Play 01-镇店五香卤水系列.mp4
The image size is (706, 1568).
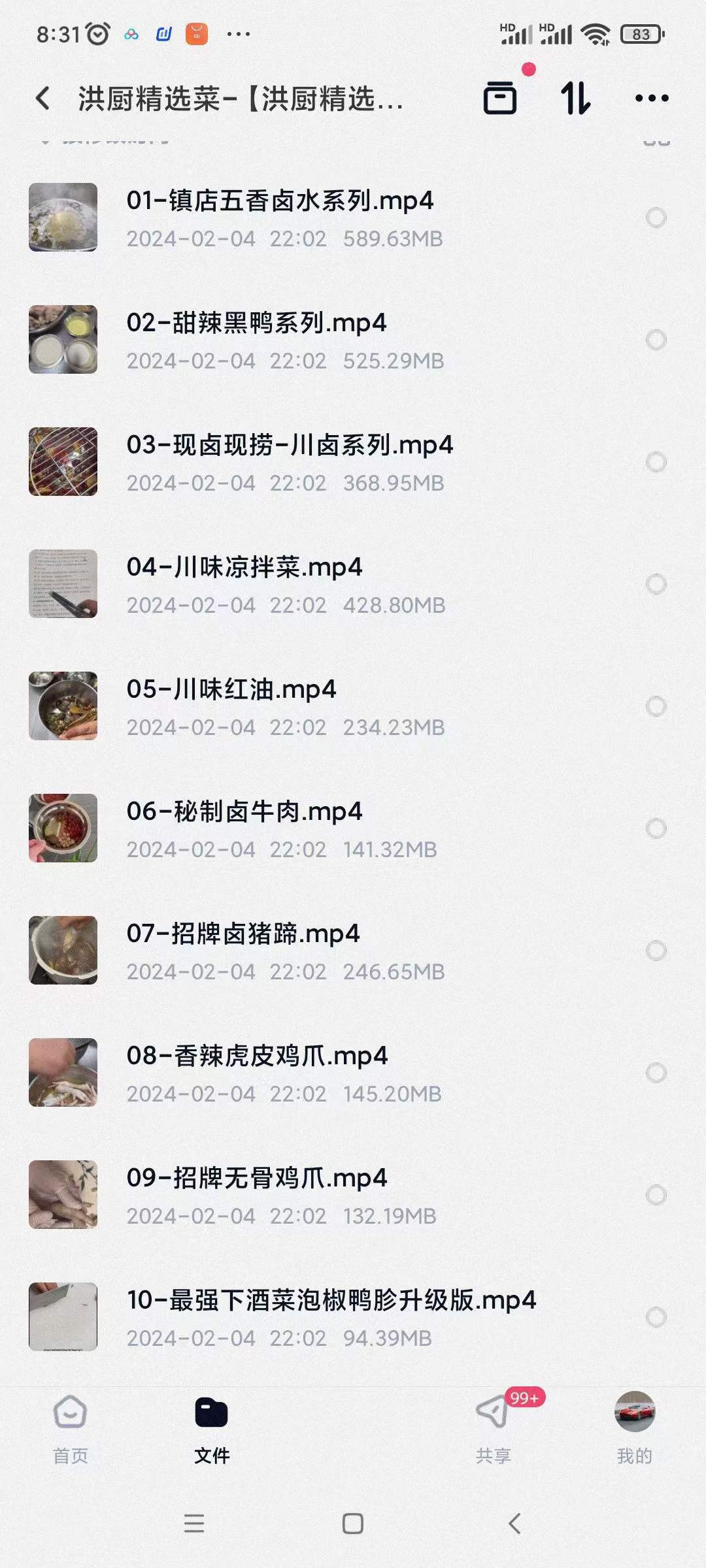tap(280, 201)
